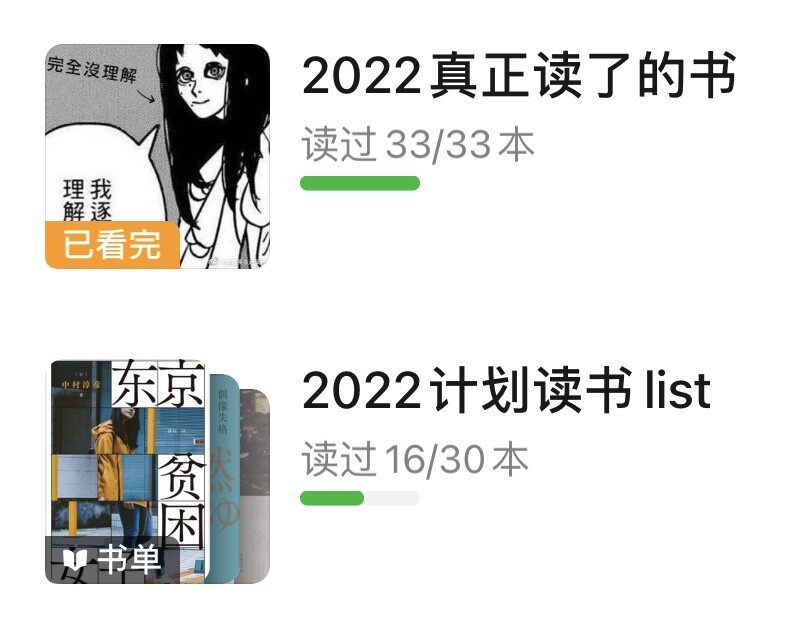Viewport: 810px width, 640px height.
Task: Open the 2022计划读书 list book list
Action: click(x=505, y=391)
